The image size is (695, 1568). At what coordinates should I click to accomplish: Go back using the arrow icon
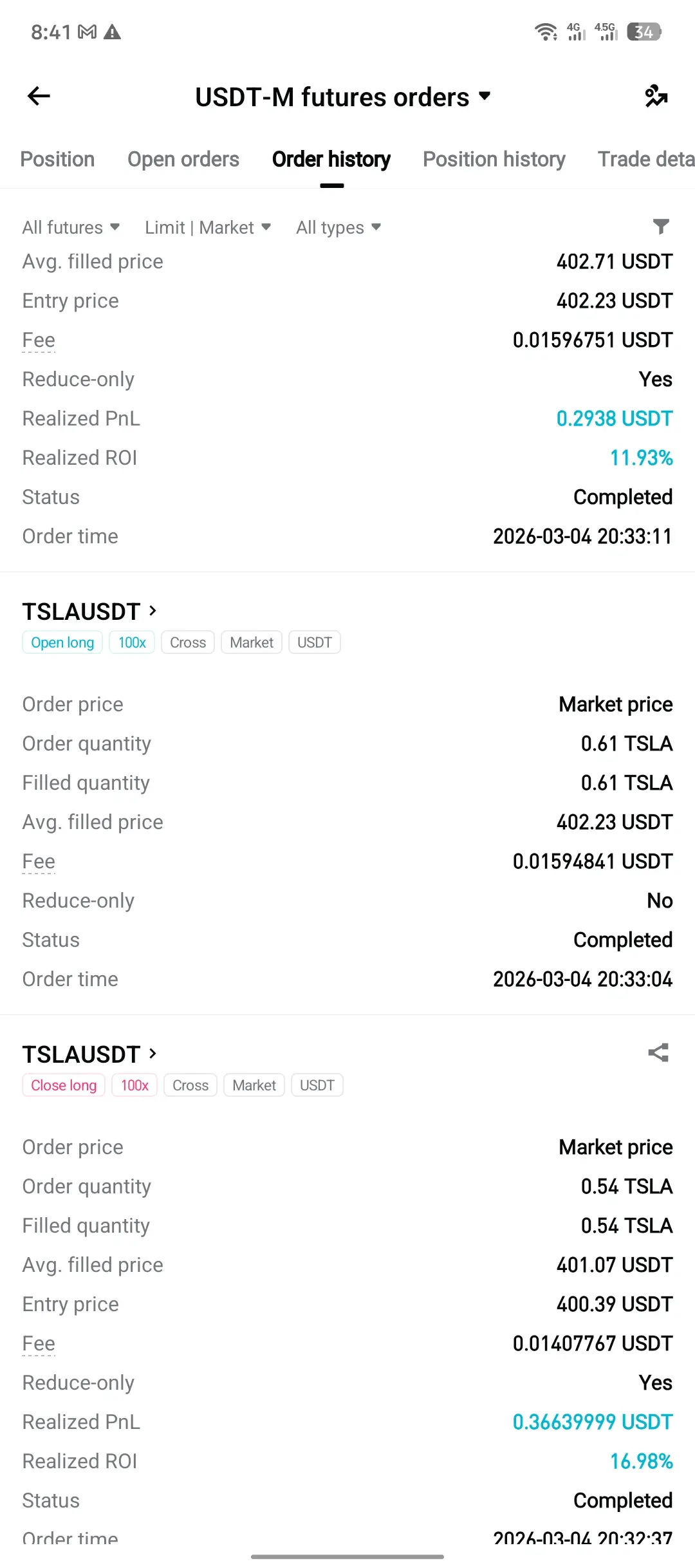pos(39,97)
